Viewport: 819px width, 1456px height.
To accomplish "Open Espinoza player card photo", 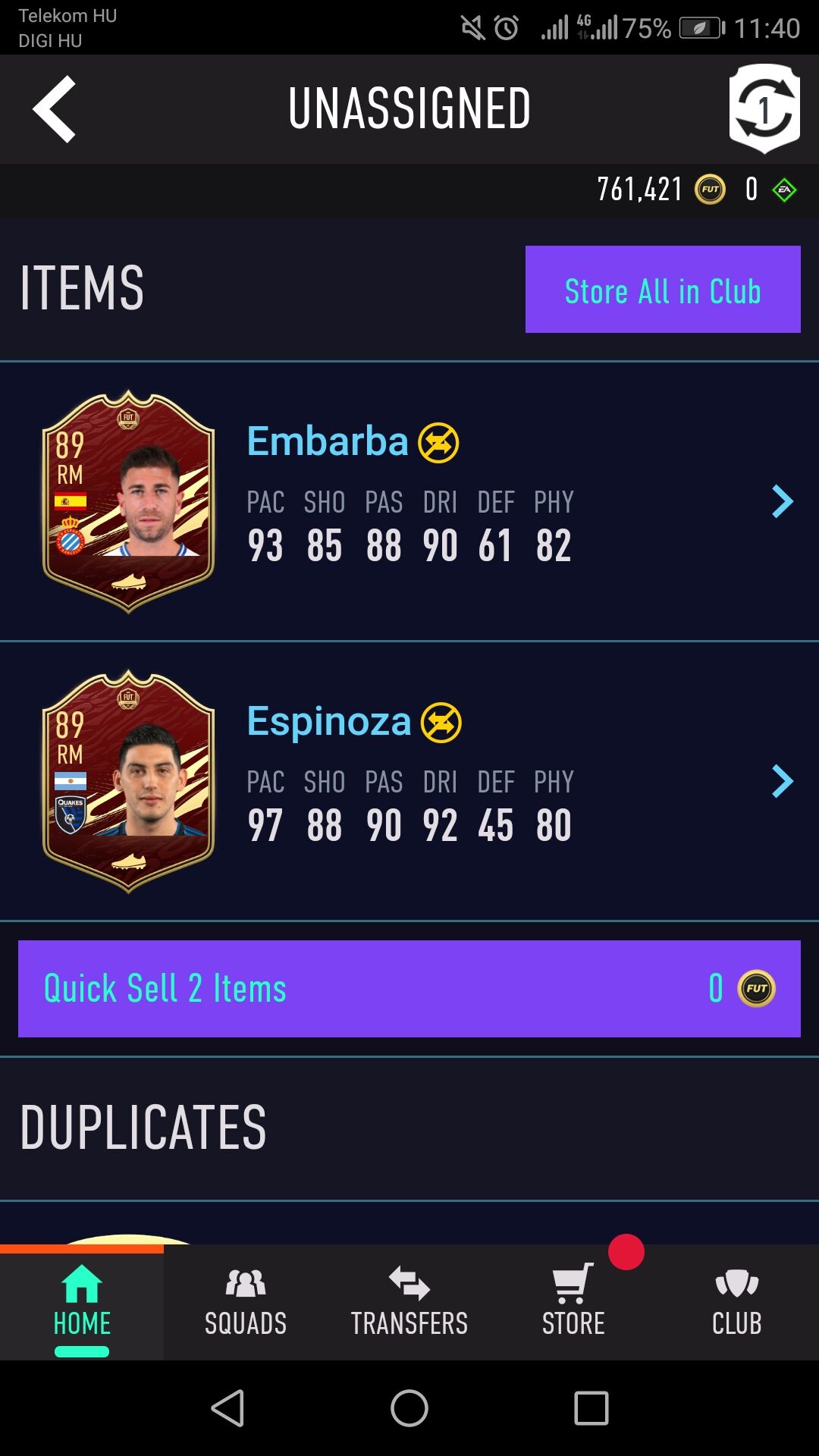I will click(x=128, y=781).
